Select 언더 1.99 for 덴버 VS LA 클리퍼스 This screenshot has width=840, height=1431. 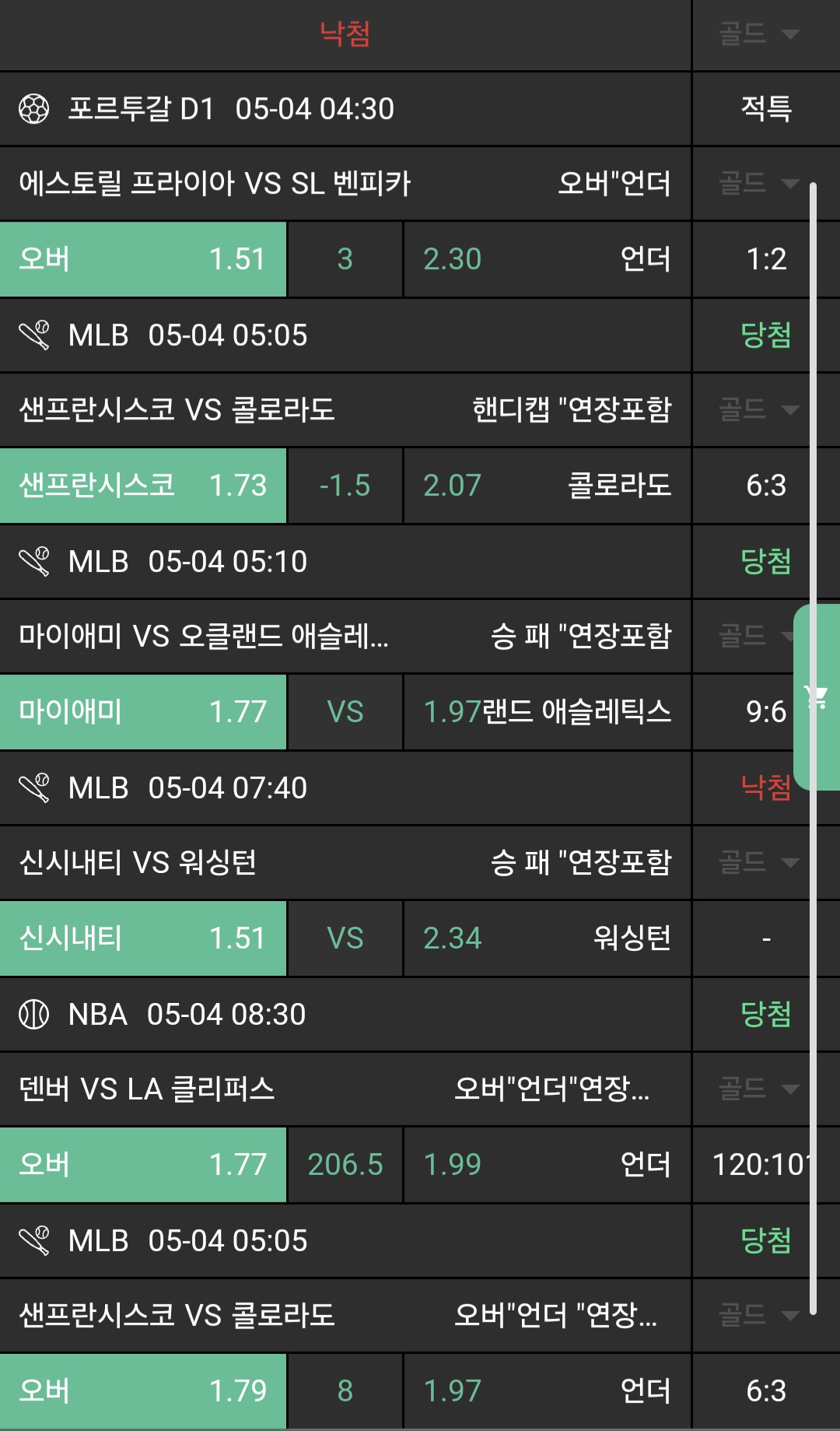547,1165
